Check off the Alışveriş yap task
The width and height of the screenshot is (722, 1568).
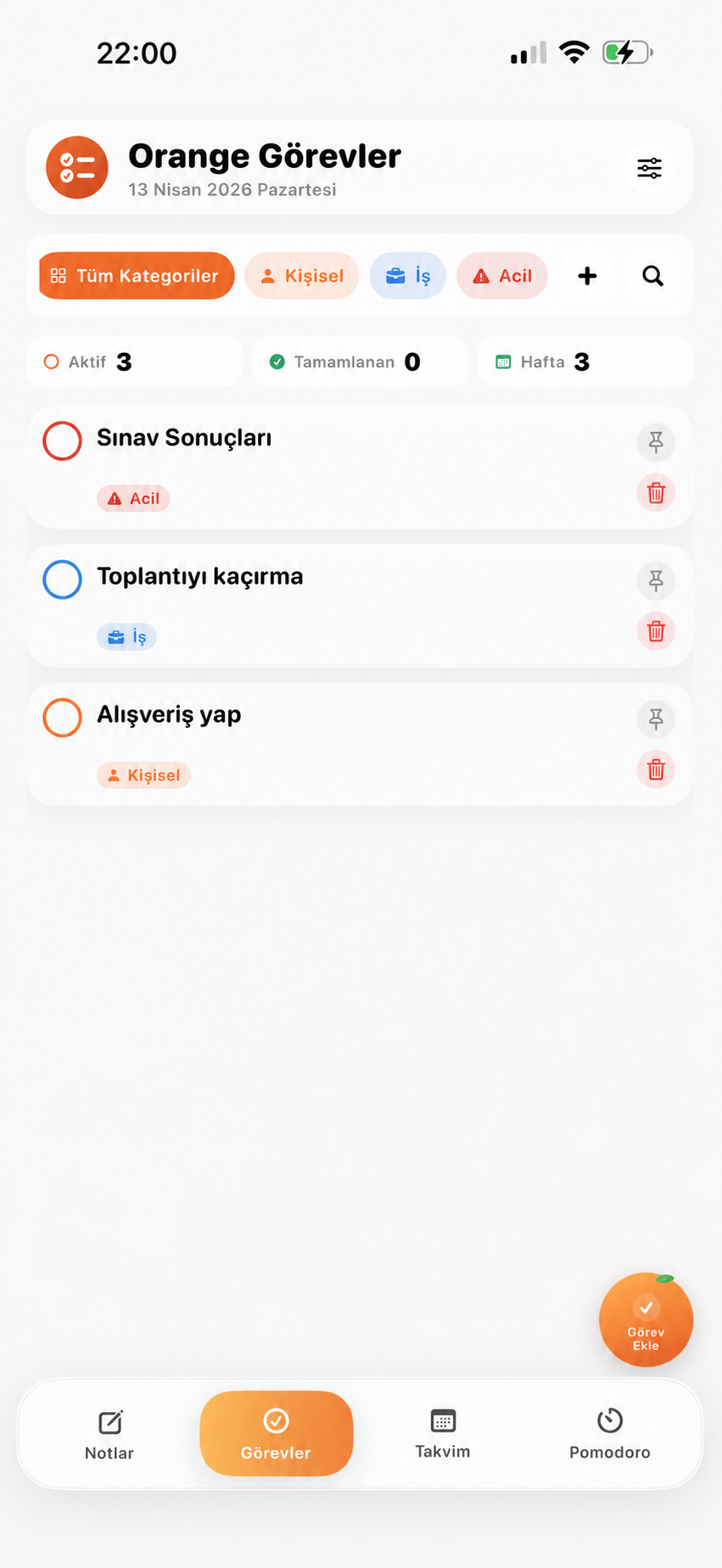coord(62,718)
